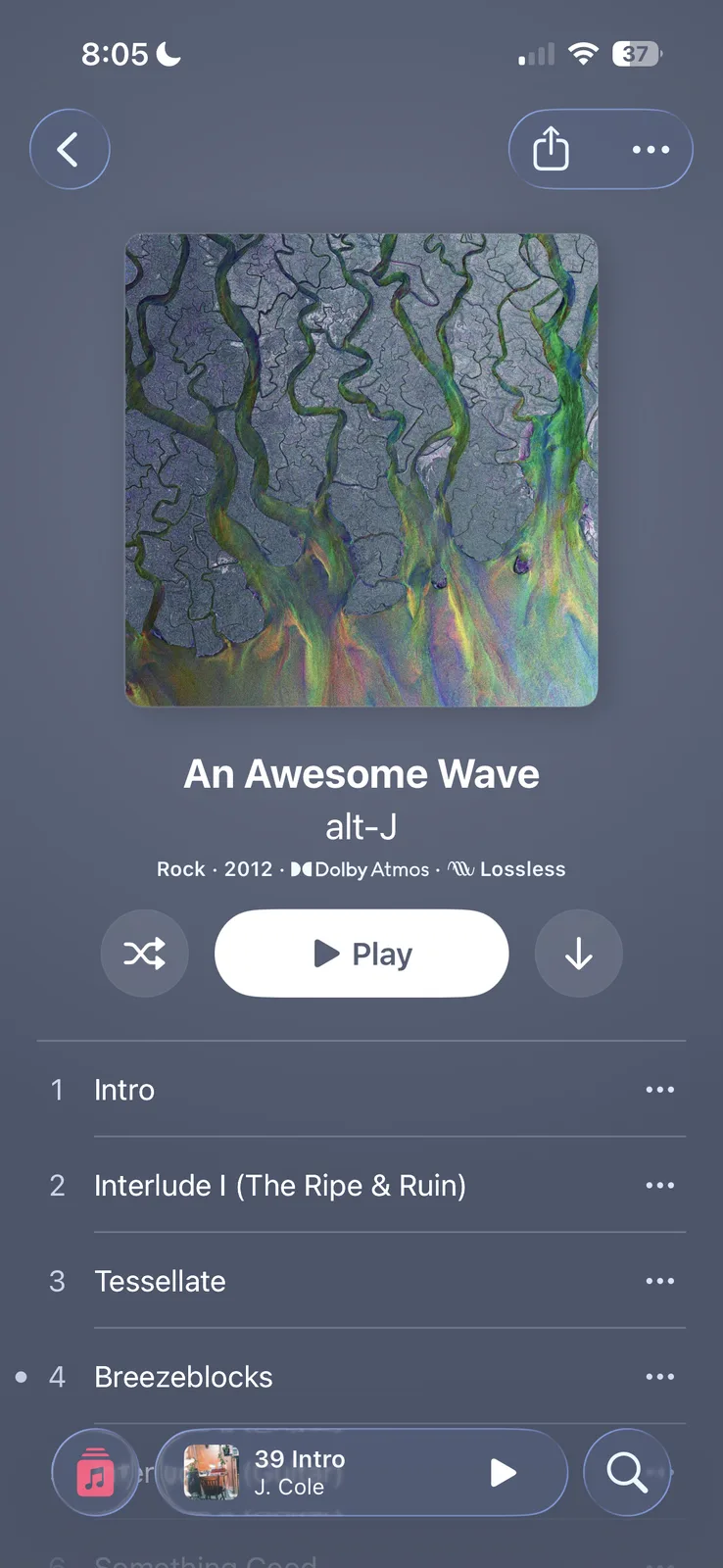Go back to the previous screen
The height and width of the screenshot is (1568, 723).
(x=69, y=150)
